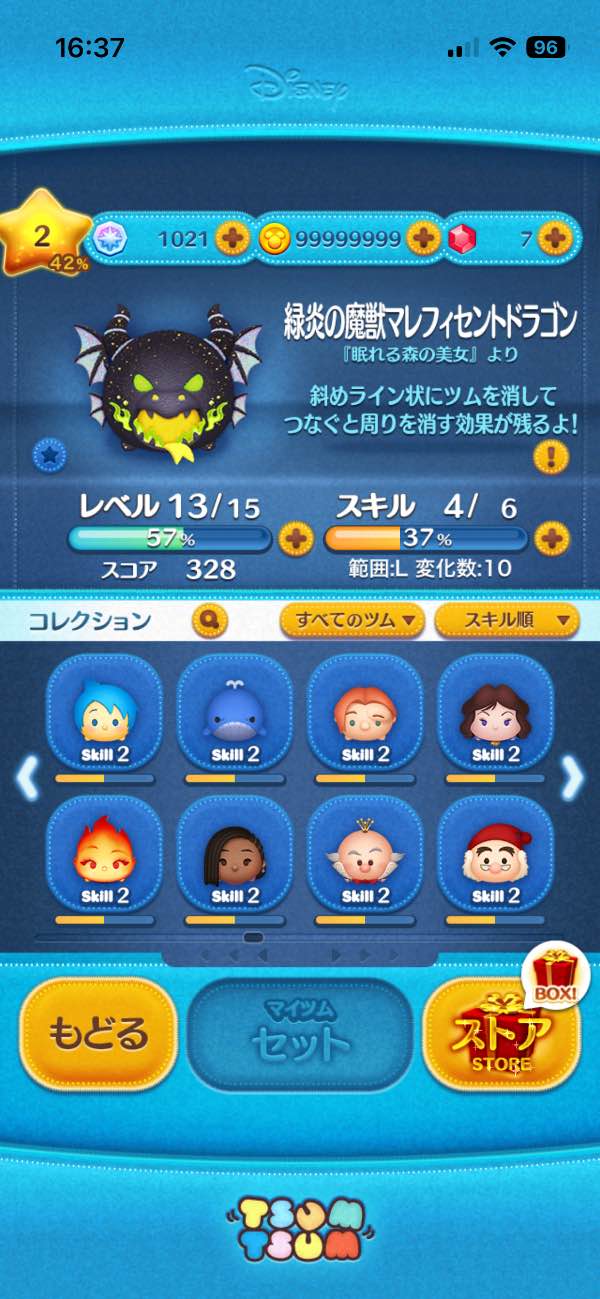This screenshot has height=1299, width=600.
Task: Tap plus button beside the level bar
Action: (294, 540)
